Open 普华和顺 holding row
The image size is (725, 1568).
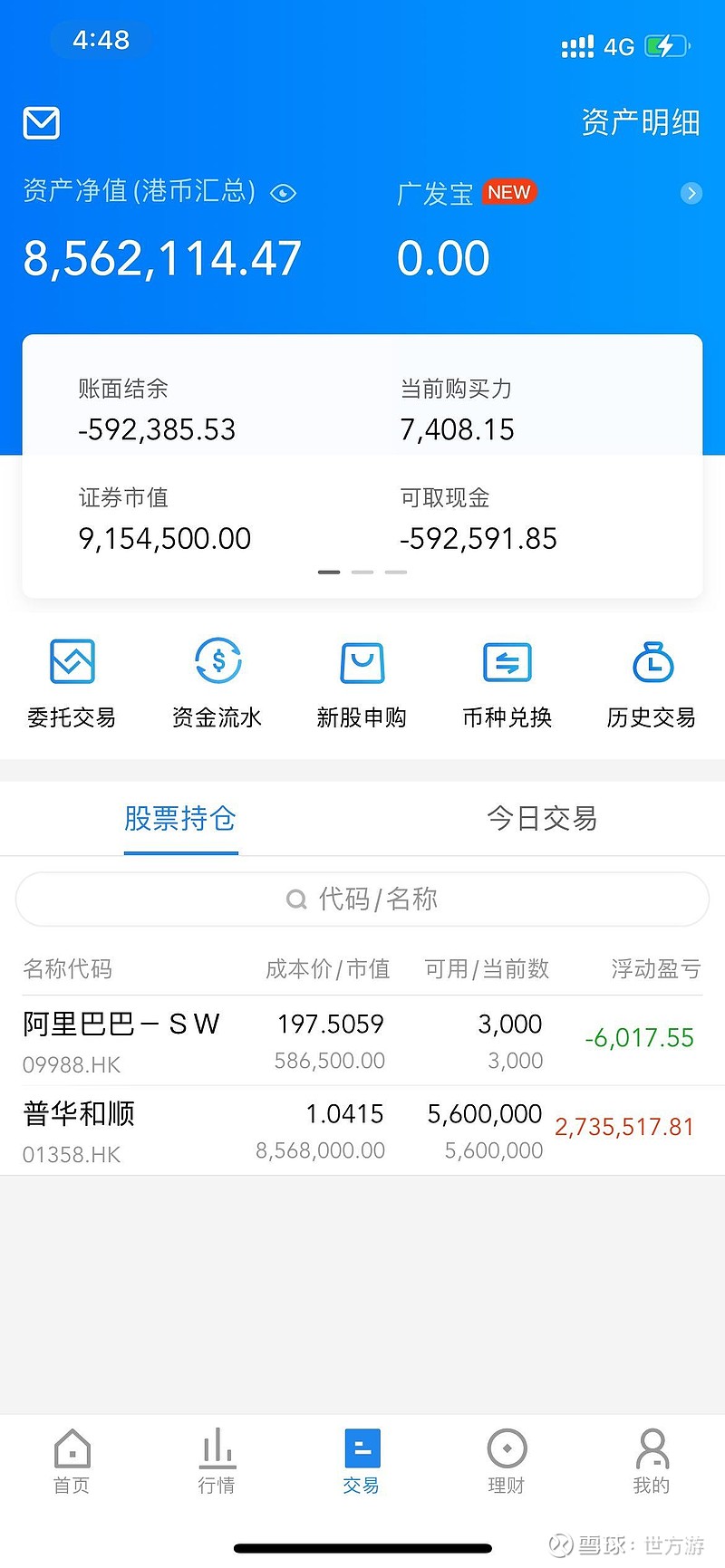click(362, 1130)
